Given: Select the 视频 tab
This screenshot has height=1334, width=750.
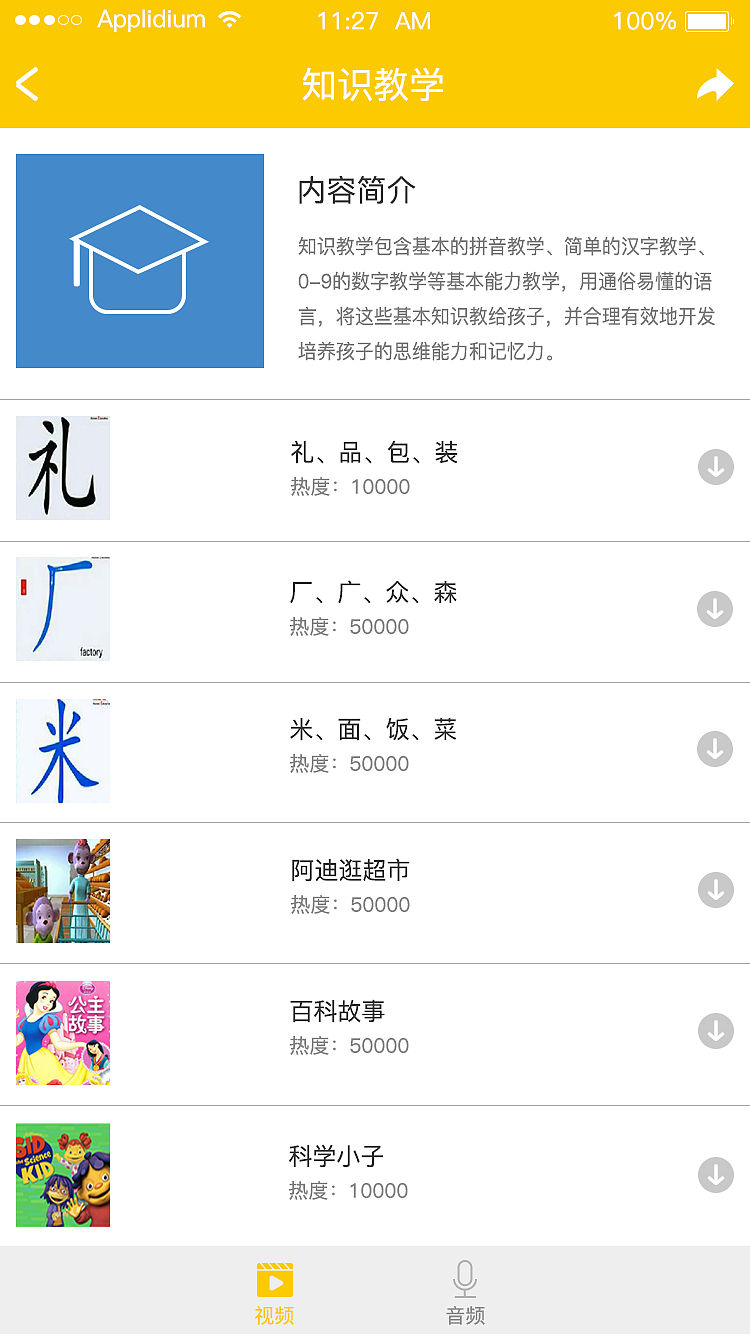Looking at the screenshot, I should (275, 1290).
